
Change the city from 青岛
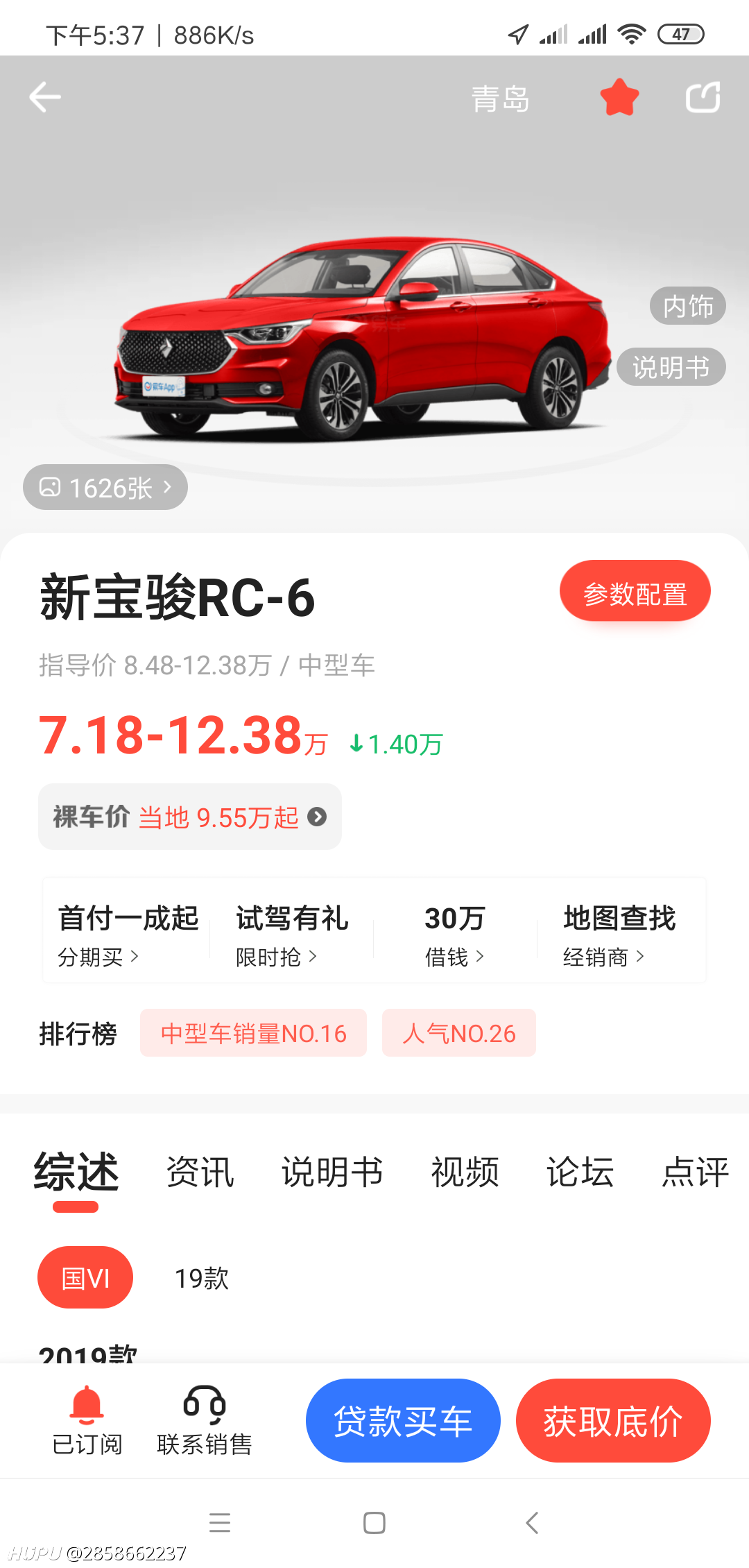(x=501, y=99)
